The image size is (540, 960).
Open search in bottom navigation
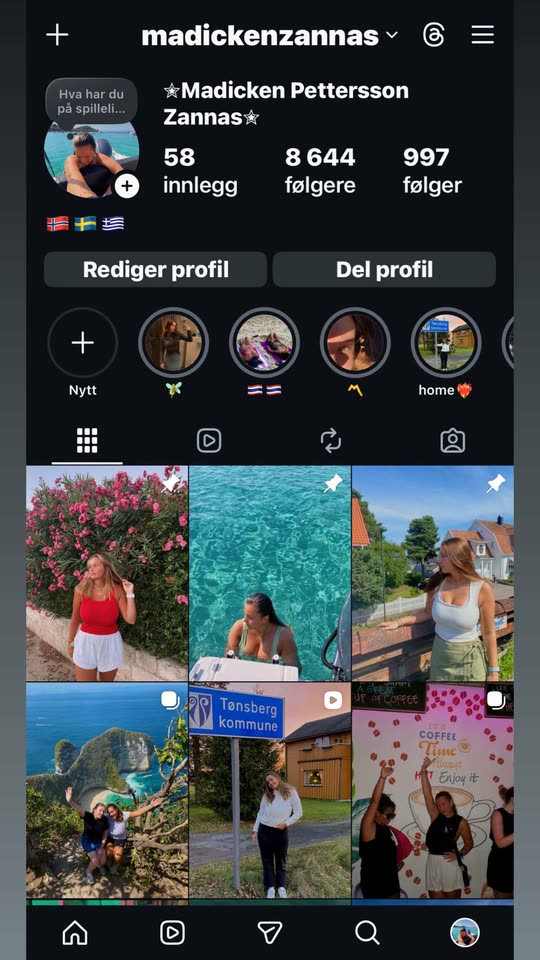(367, 932)
